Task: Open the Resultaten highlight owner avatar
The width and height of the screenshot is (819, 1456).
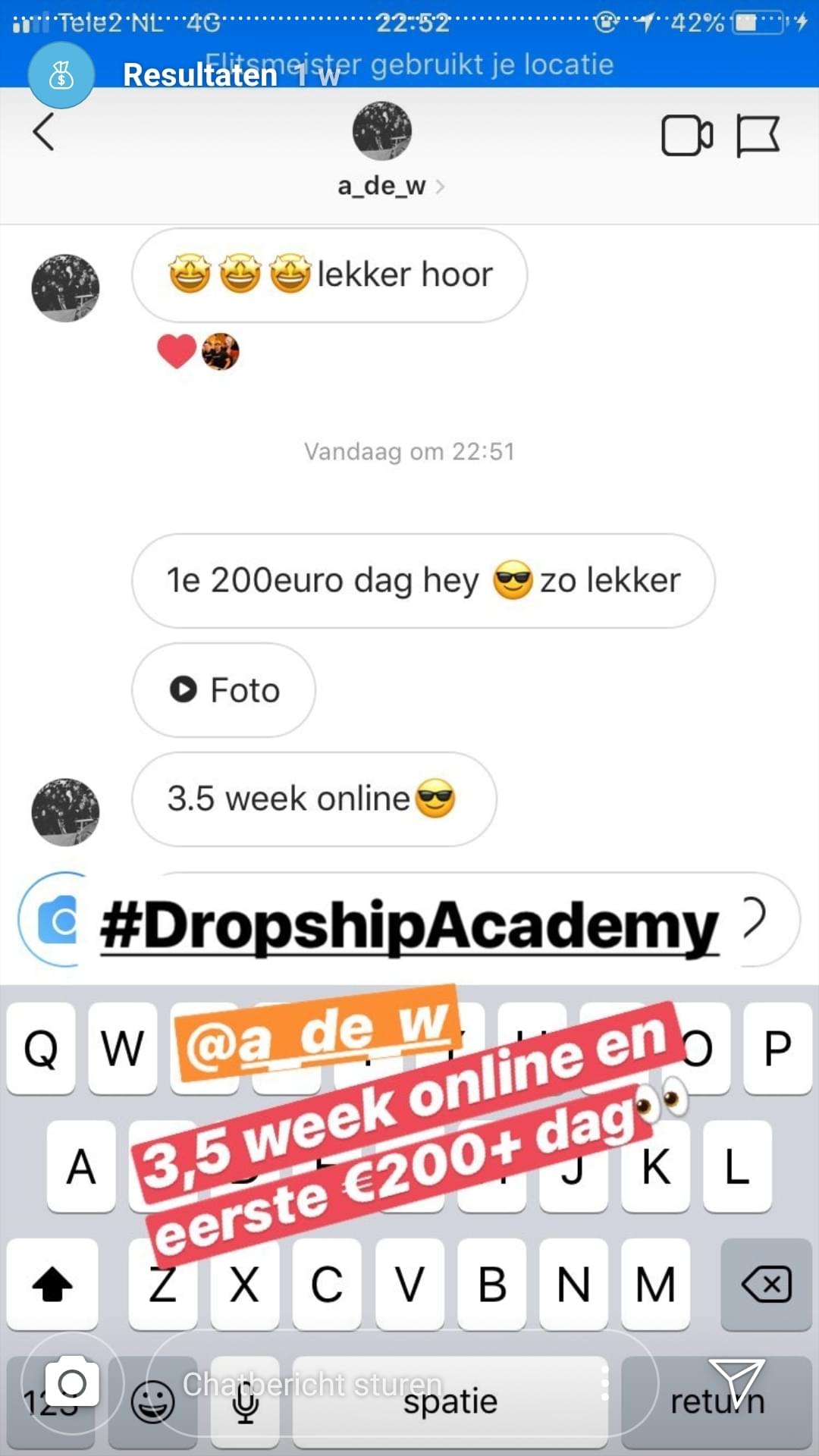Action: (x=61, y=75)
